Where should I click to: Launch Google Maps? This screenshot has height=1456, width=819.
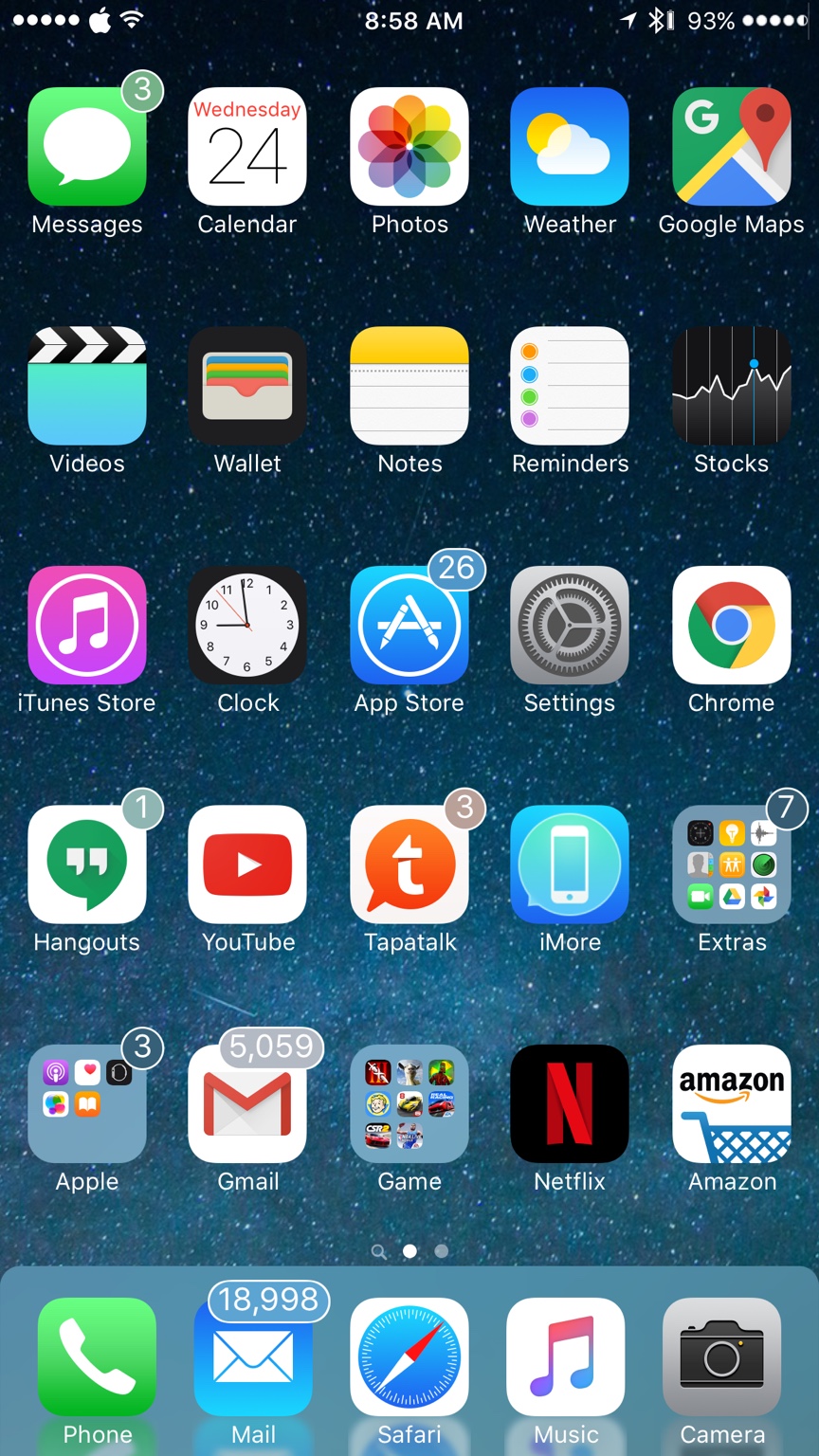(731, 147)
